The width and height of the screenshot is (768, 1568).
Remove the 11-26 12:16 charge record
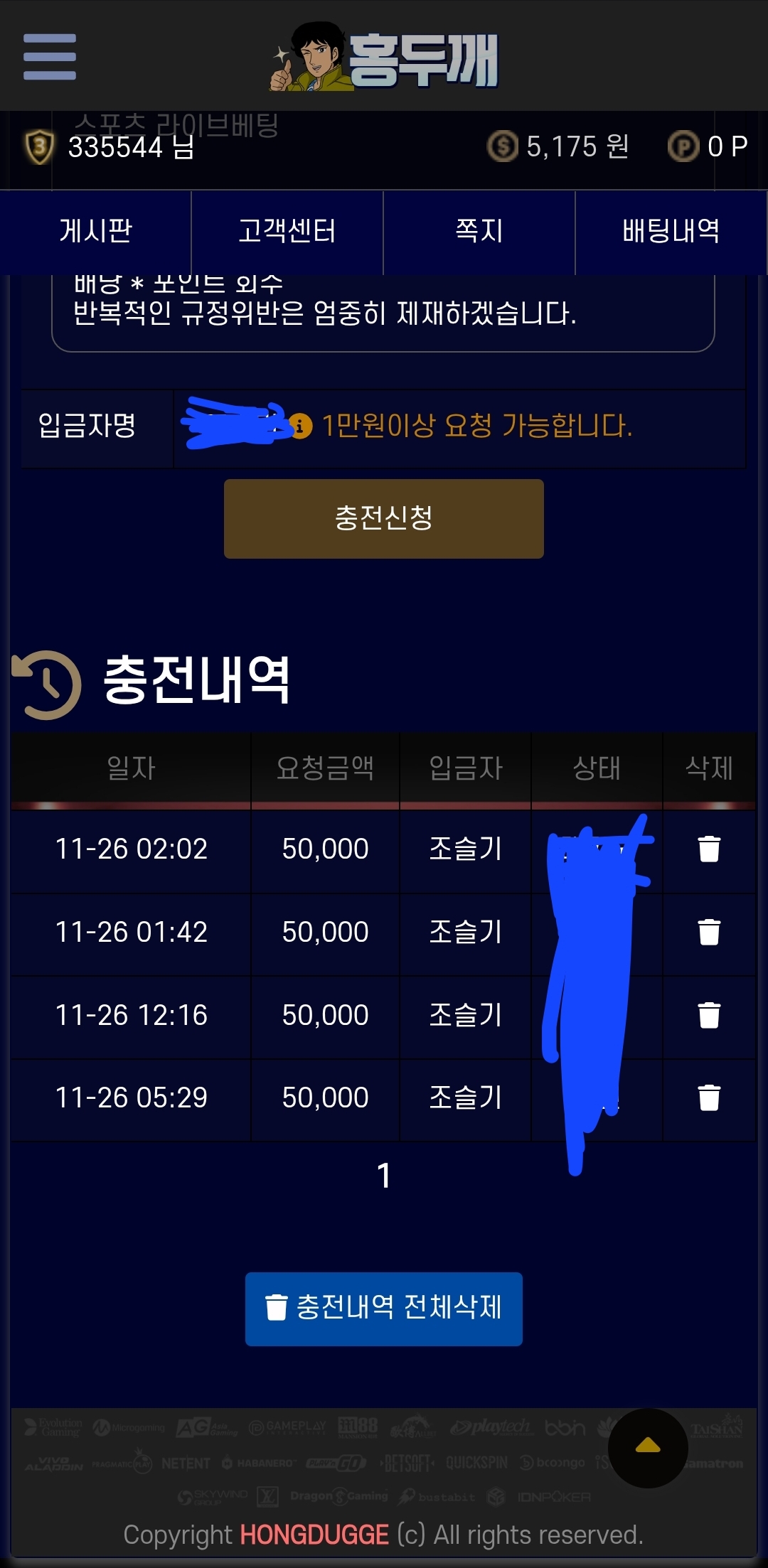coord(709,1015)
